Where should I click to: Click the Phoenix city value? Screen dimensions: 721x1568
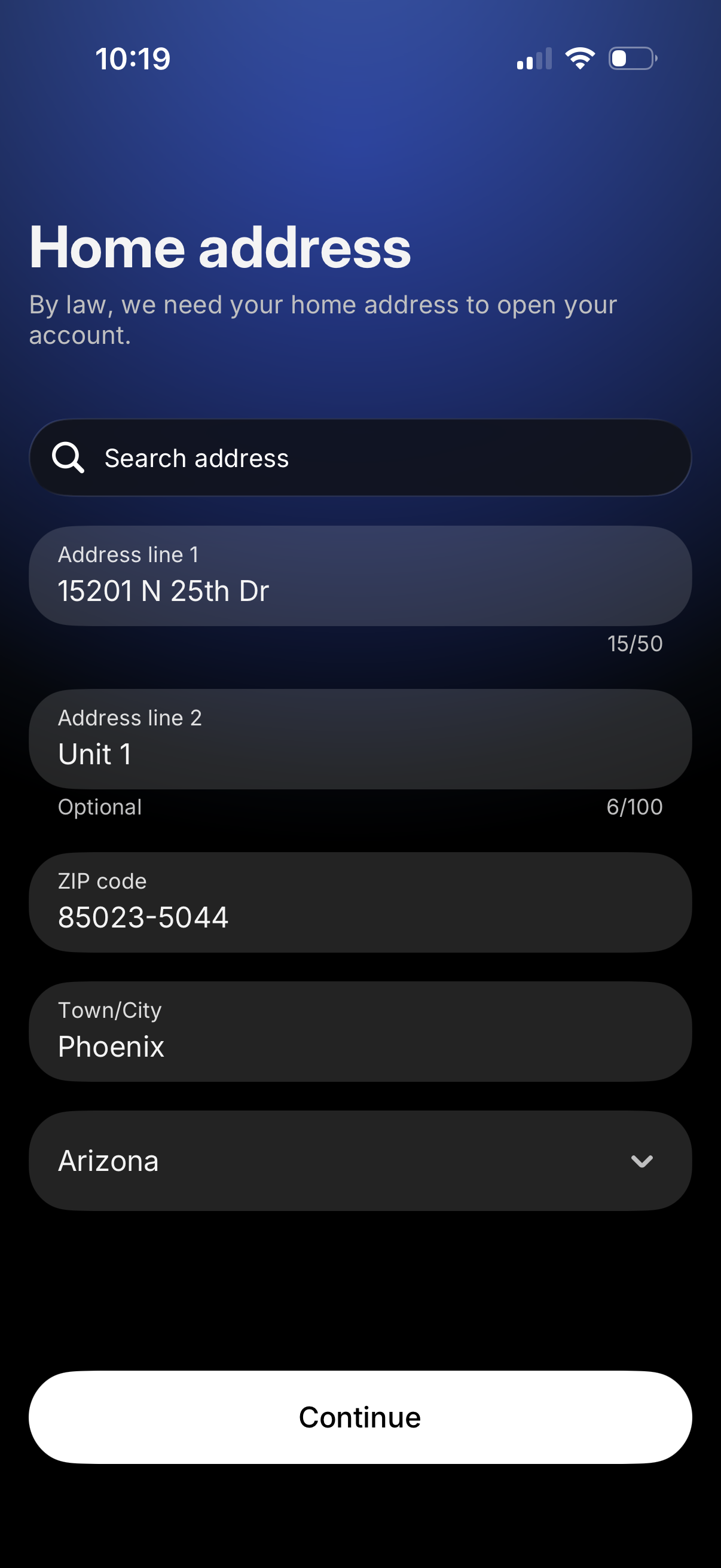point(111,1047)
